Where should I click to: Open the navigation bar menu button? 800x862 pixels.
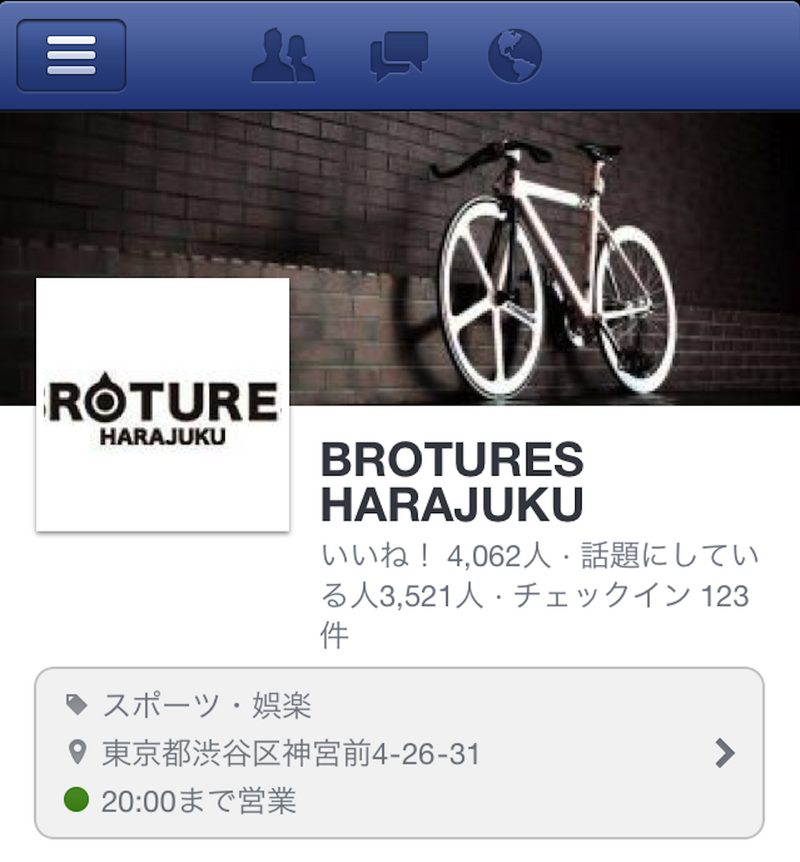click(x=70, y=57)
